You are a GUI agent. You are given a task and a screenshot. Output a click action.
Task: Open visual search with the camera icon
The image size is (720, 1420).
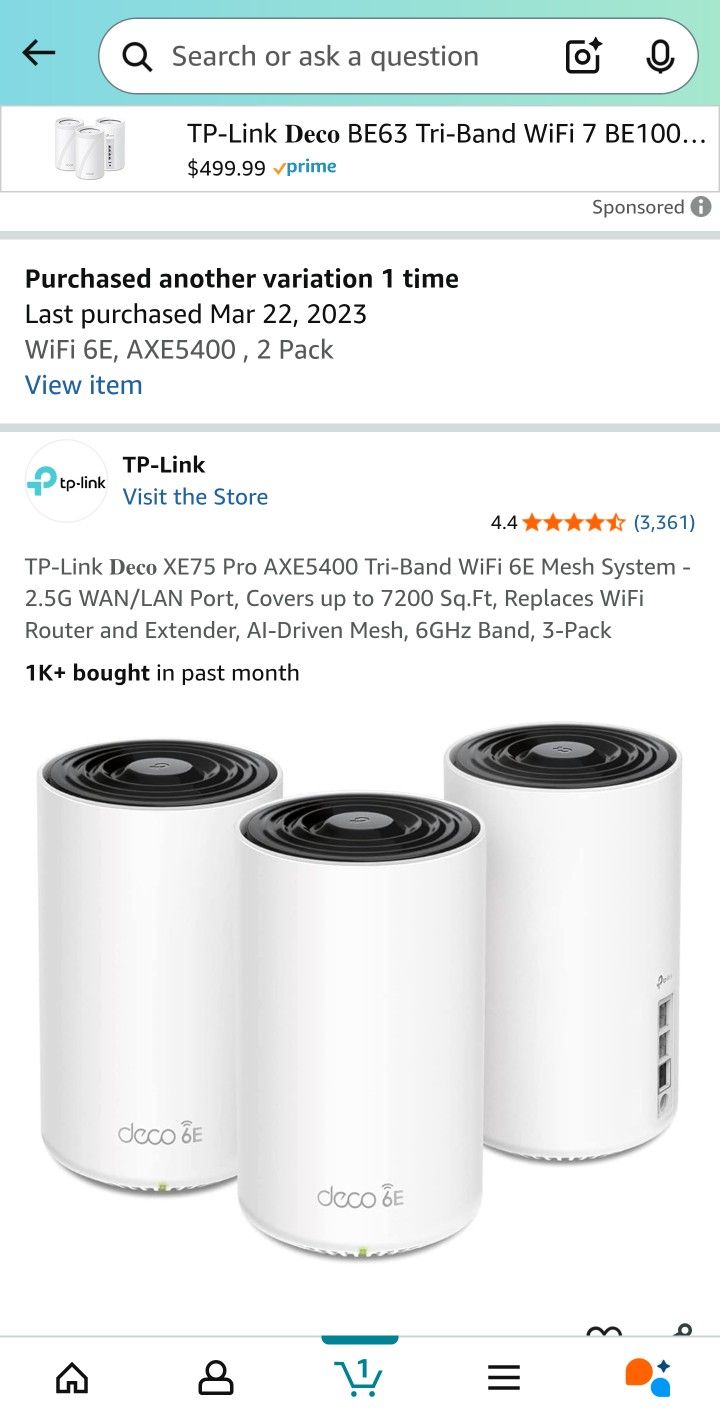click(583, 55)
